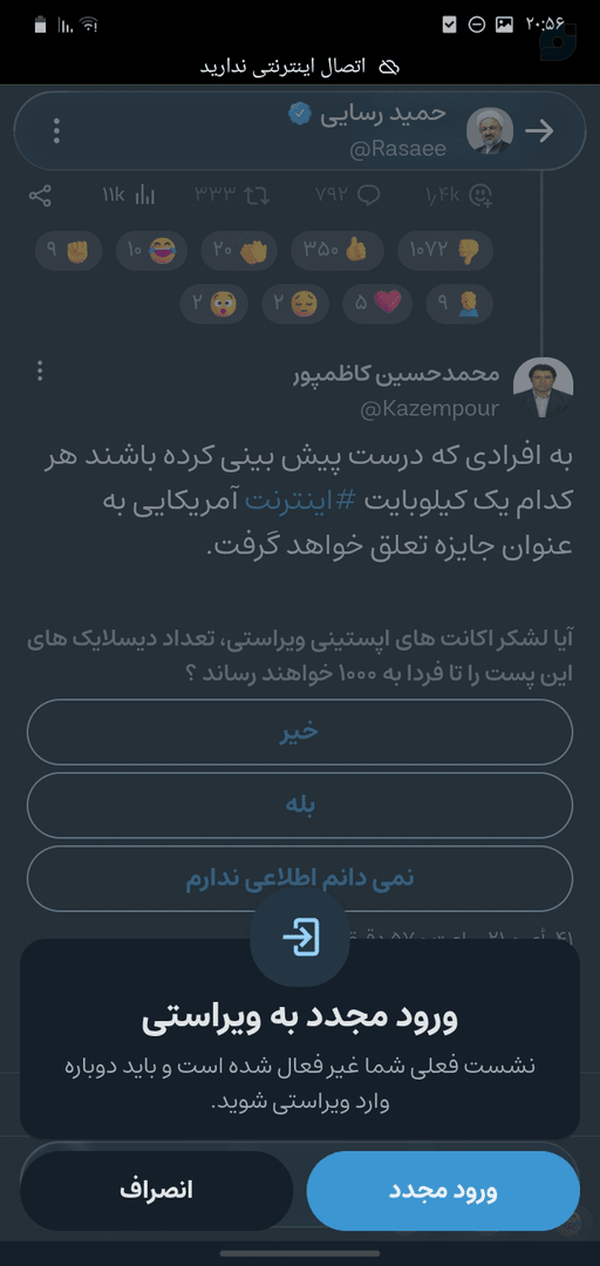The width and height of the screenshot is (600, 1266).
Task: Dismiss the dialog with the انصراف button
Action: click(156, 1191)
